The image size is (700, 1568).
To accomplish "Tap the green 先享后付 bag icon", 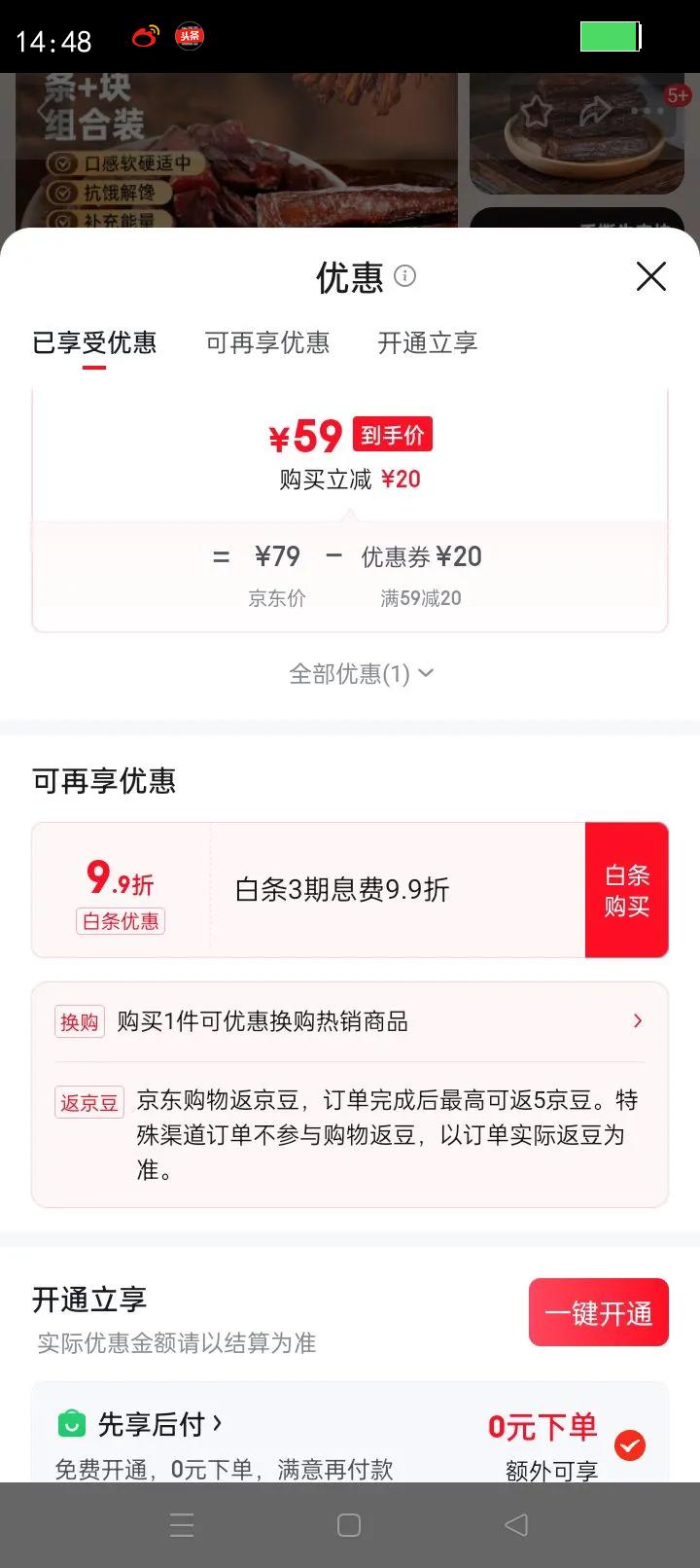I will (x=73, y=1423).
